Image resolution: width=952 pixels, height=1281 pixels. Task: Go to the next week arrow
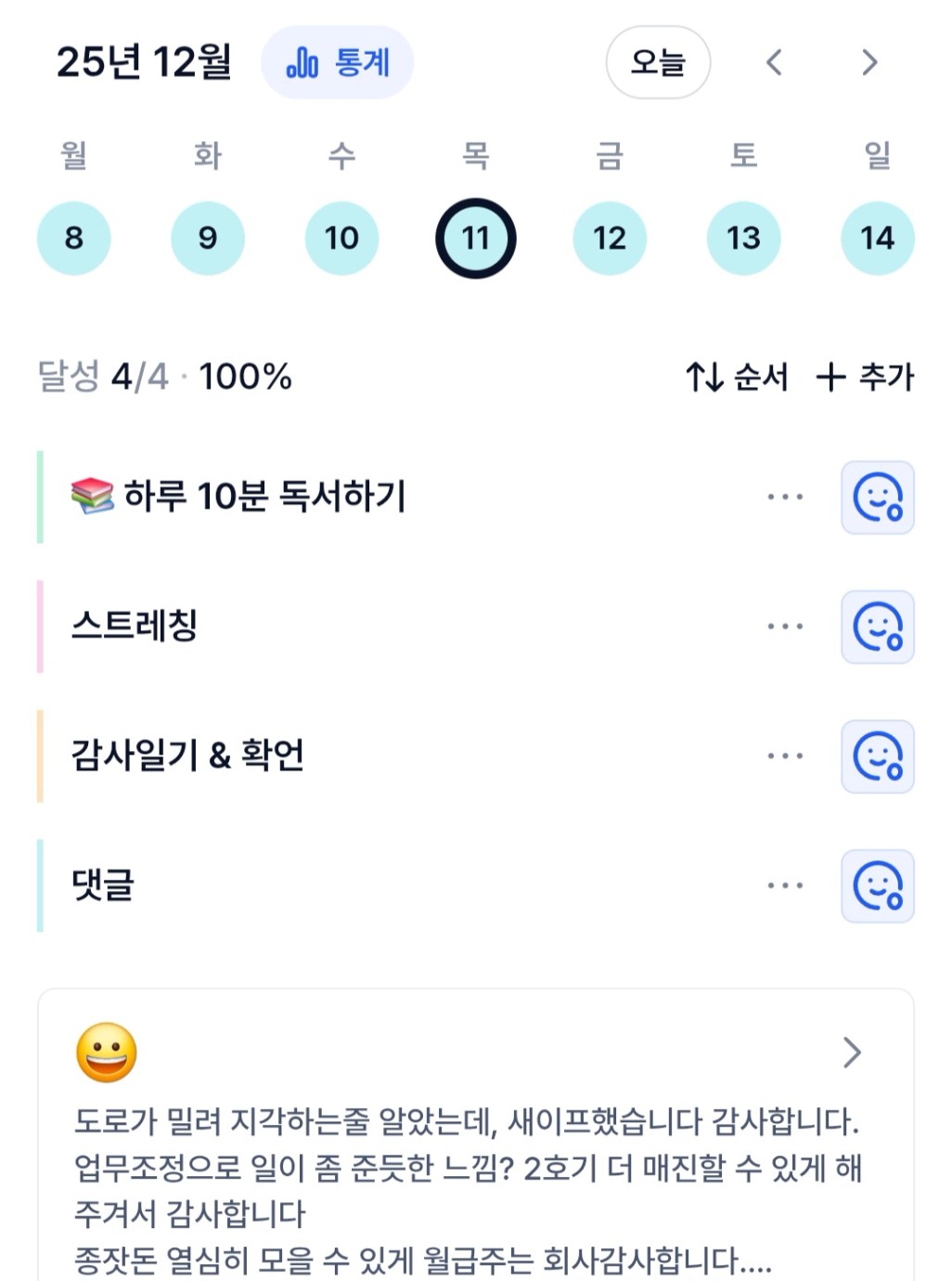869,63
